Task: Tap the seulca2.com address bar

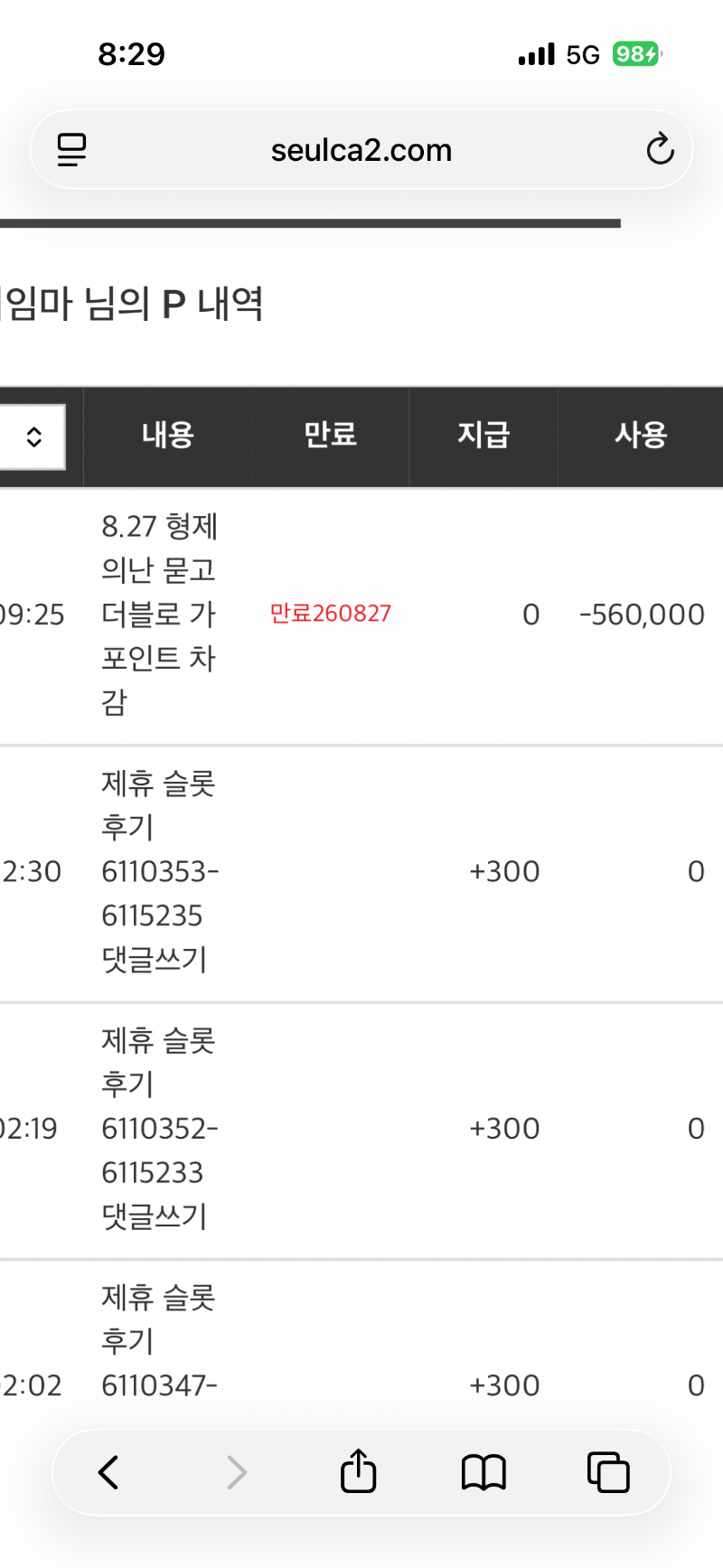Action: click(361, 149)
